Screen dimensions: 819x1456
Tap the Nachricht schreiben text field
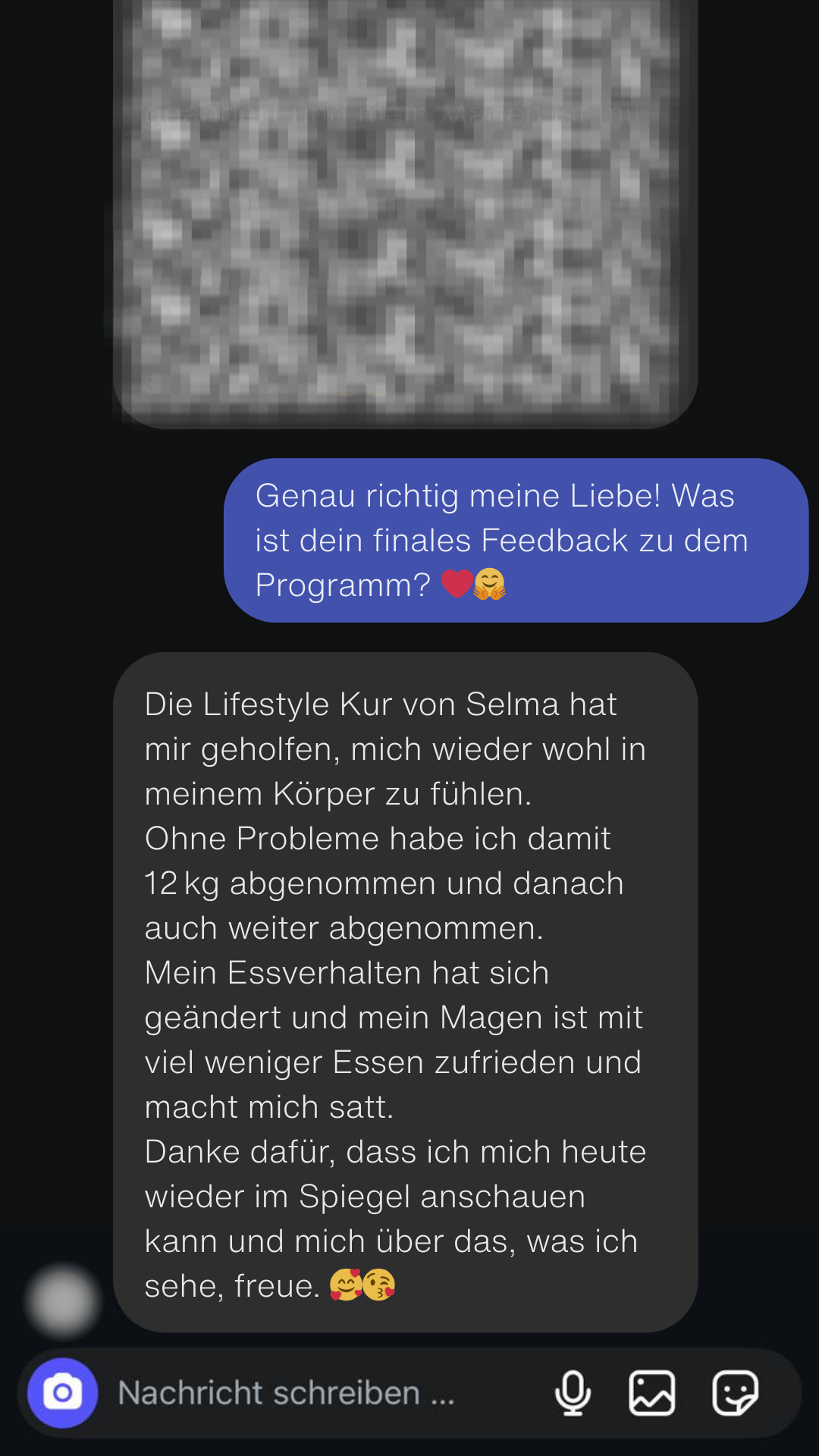point(303,1393)
